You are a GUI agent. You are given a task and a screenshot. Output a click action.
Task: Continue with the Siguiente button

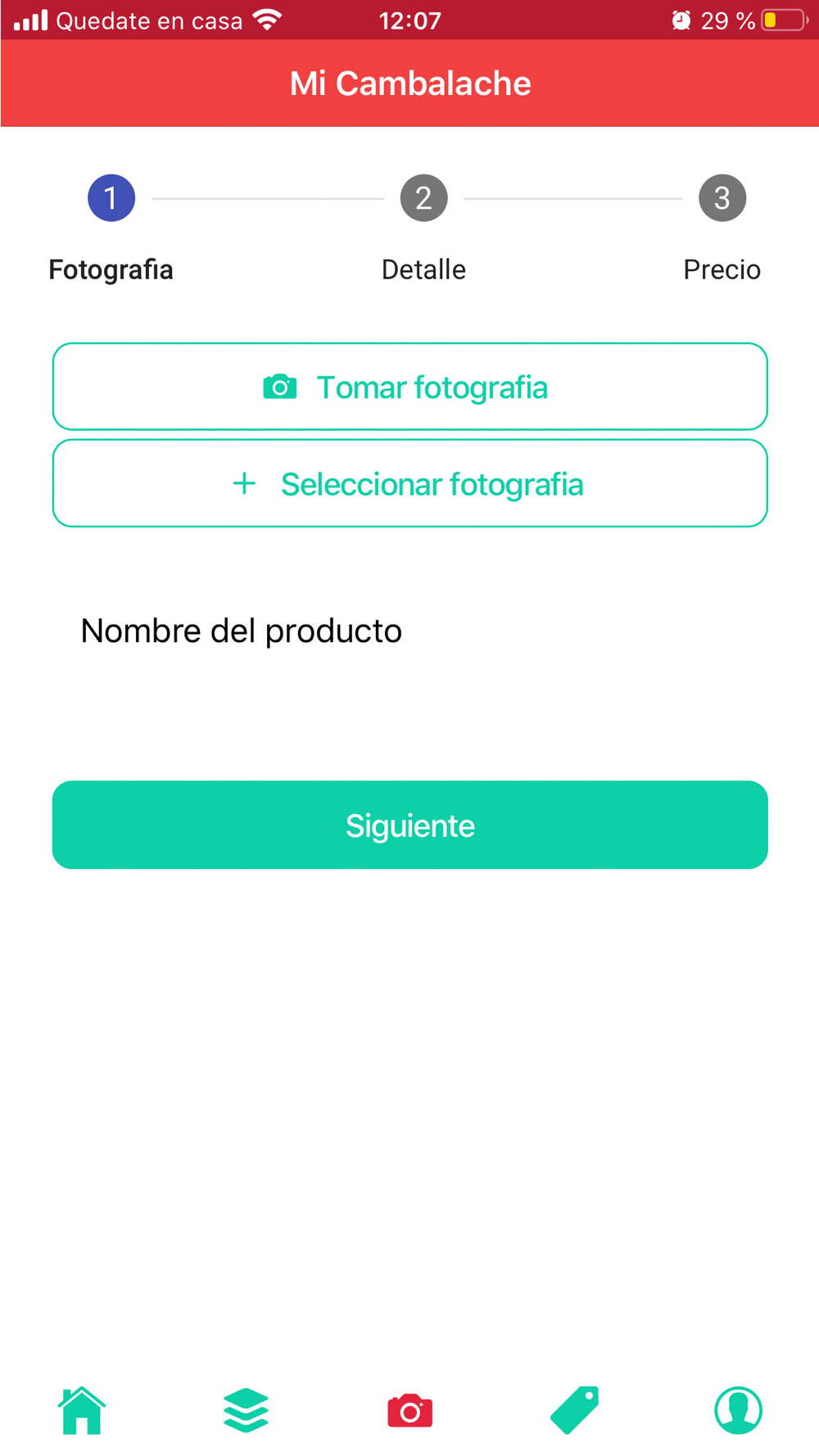click(x=409, y=825)
